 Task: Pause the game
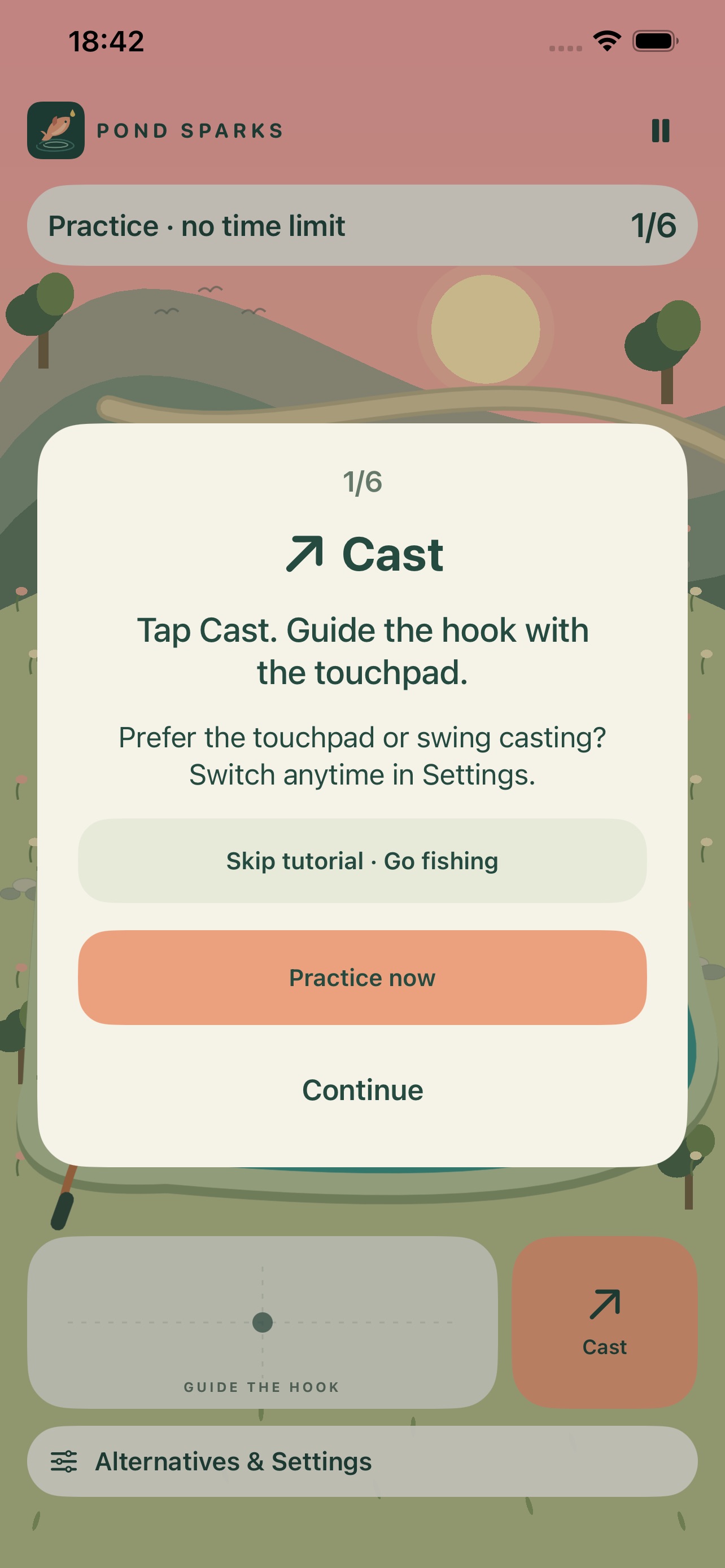tap(661, 131)
